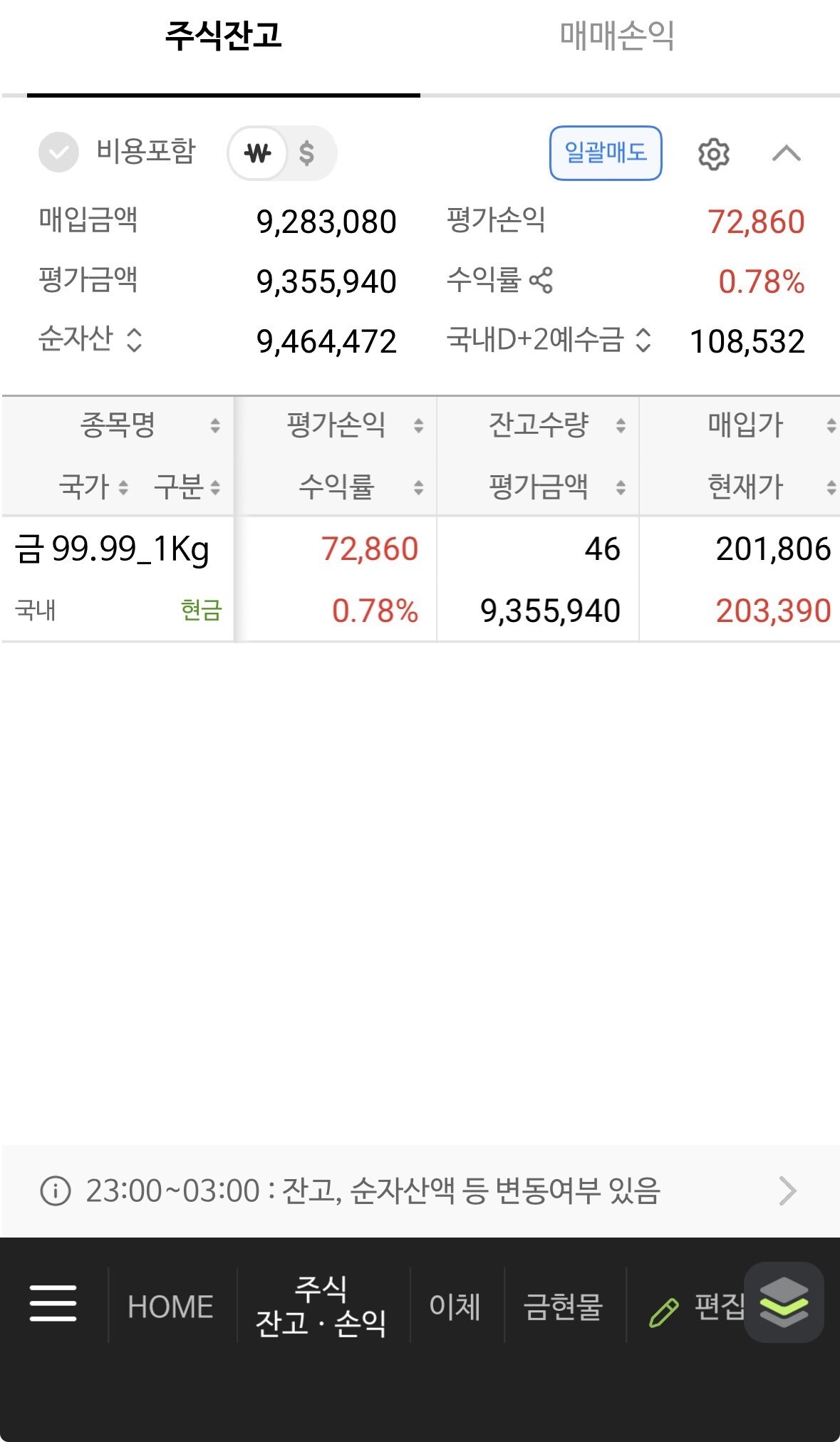Open the 금 99.99_1Kg holding row

tap(420, 579)
